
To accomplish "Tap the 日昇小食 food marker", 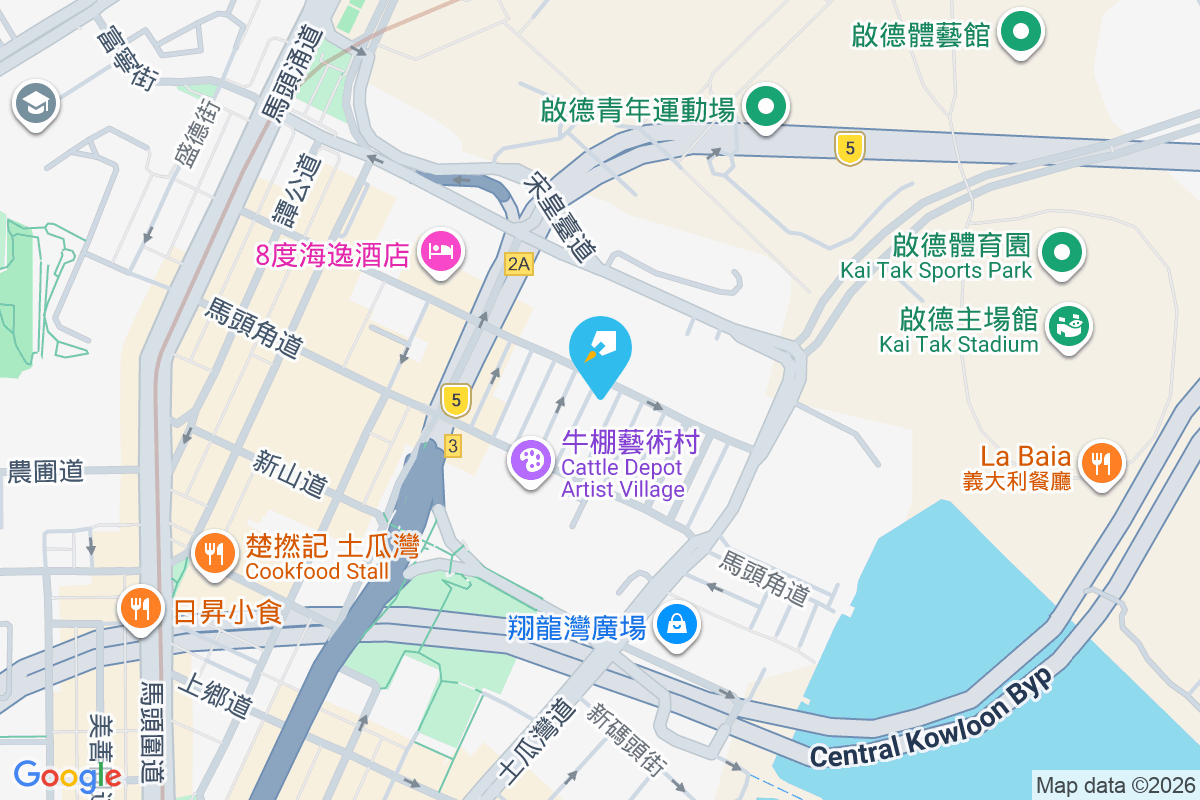I will click(x=140, y=606).
